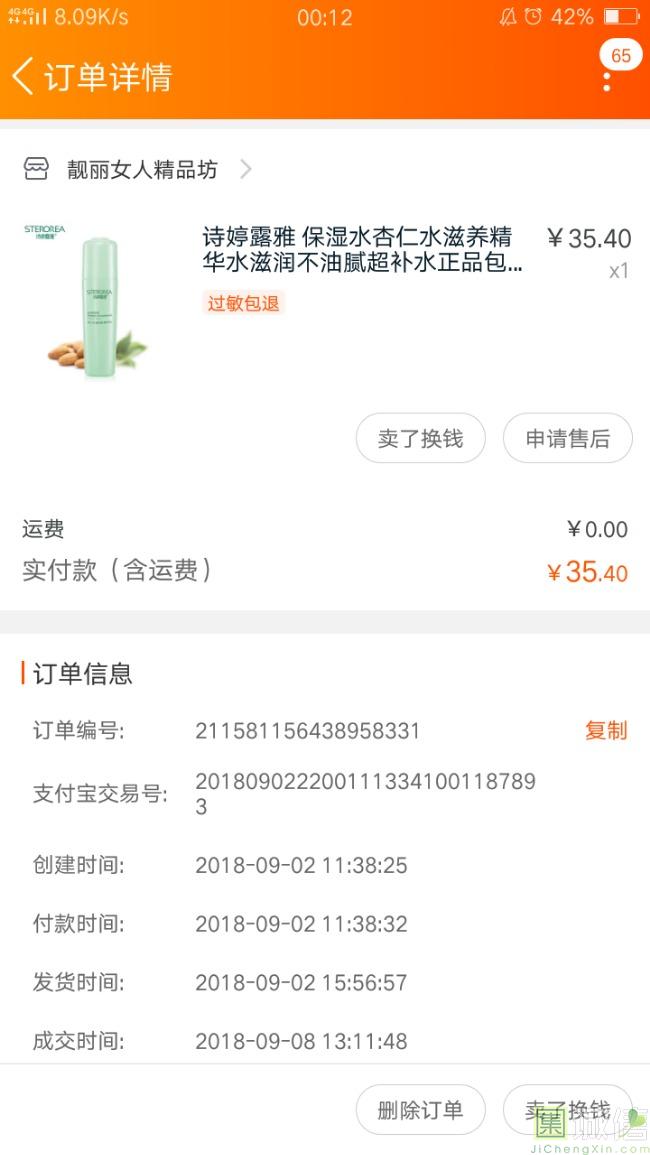
Task: Open the 靓丽女人精品坊 shop page
Action: tap(142, 170)
